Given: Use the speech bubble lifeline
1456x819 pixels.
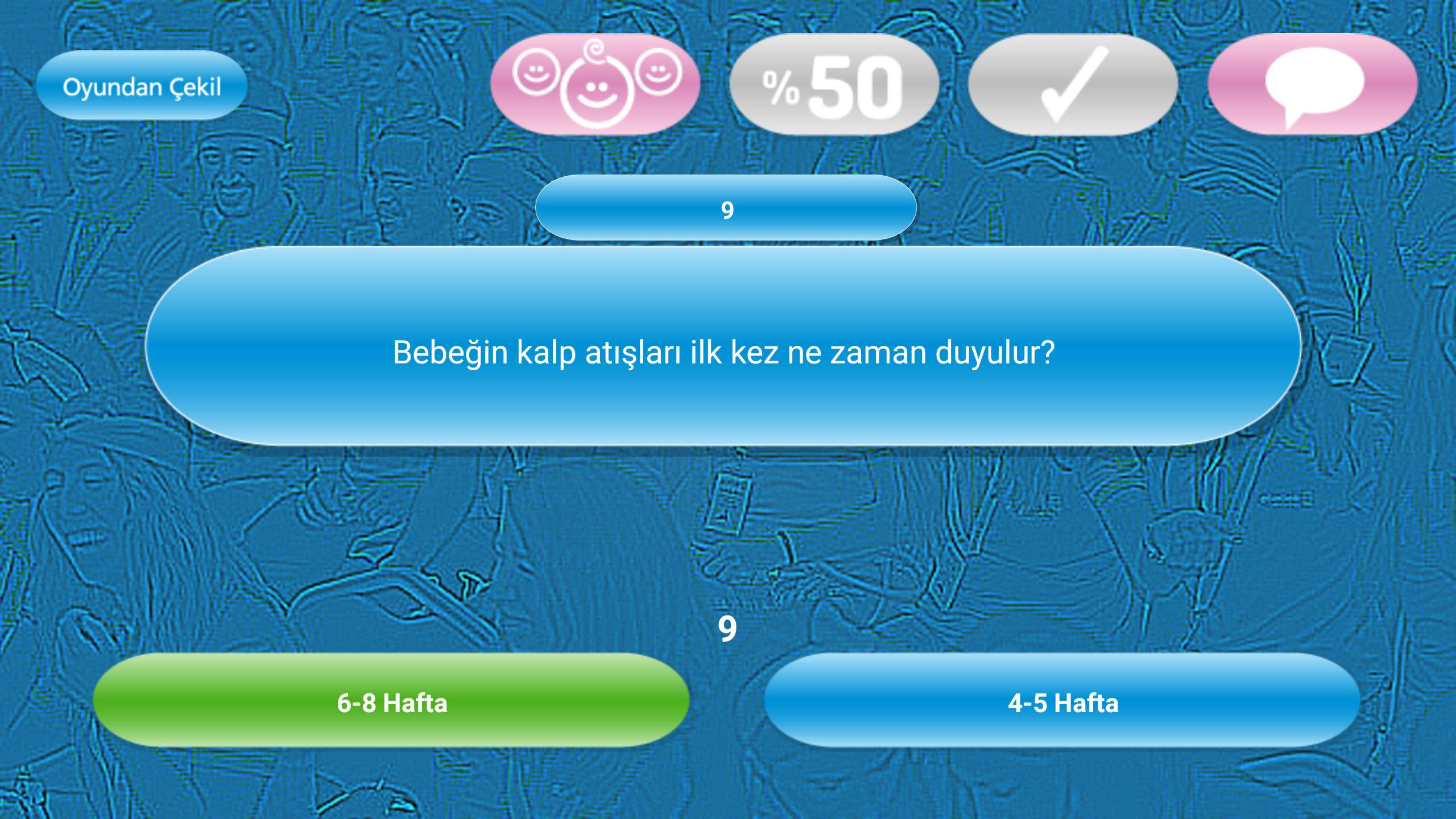Looking at the screenshot, I should coord(1313,84).
